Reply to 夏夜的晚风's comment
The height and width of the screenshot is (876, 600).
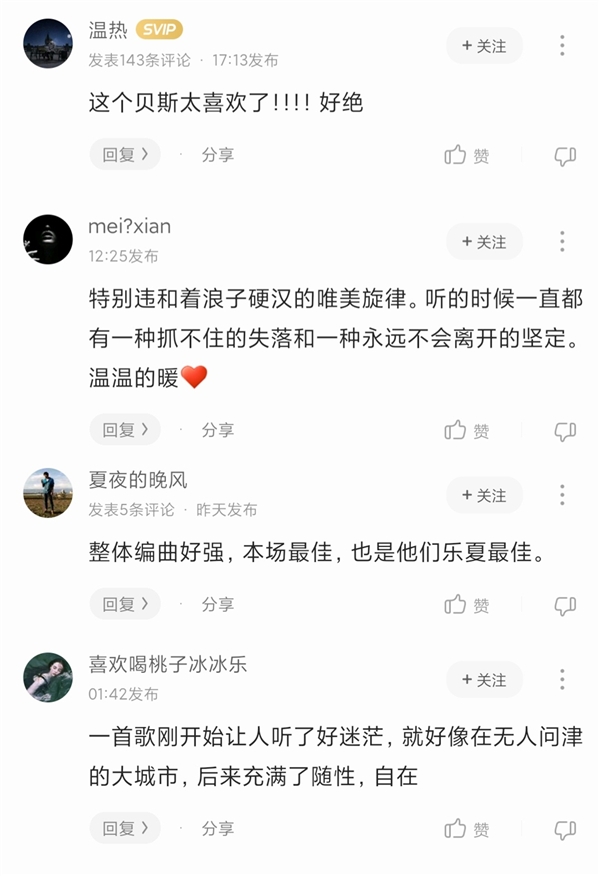124,604
